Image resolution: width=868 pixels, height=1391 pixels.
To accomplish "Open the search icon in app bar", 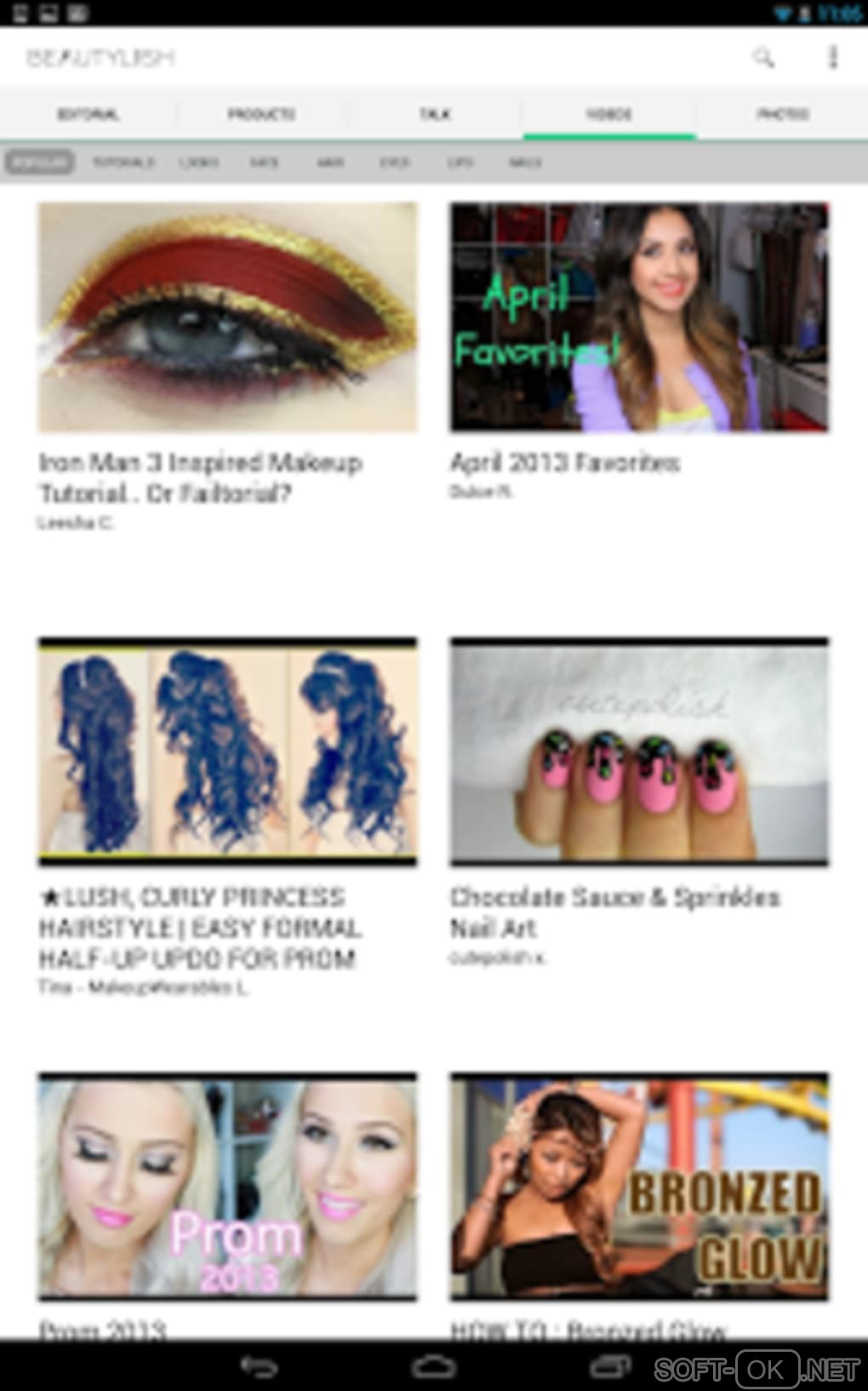I will point(763,57).
